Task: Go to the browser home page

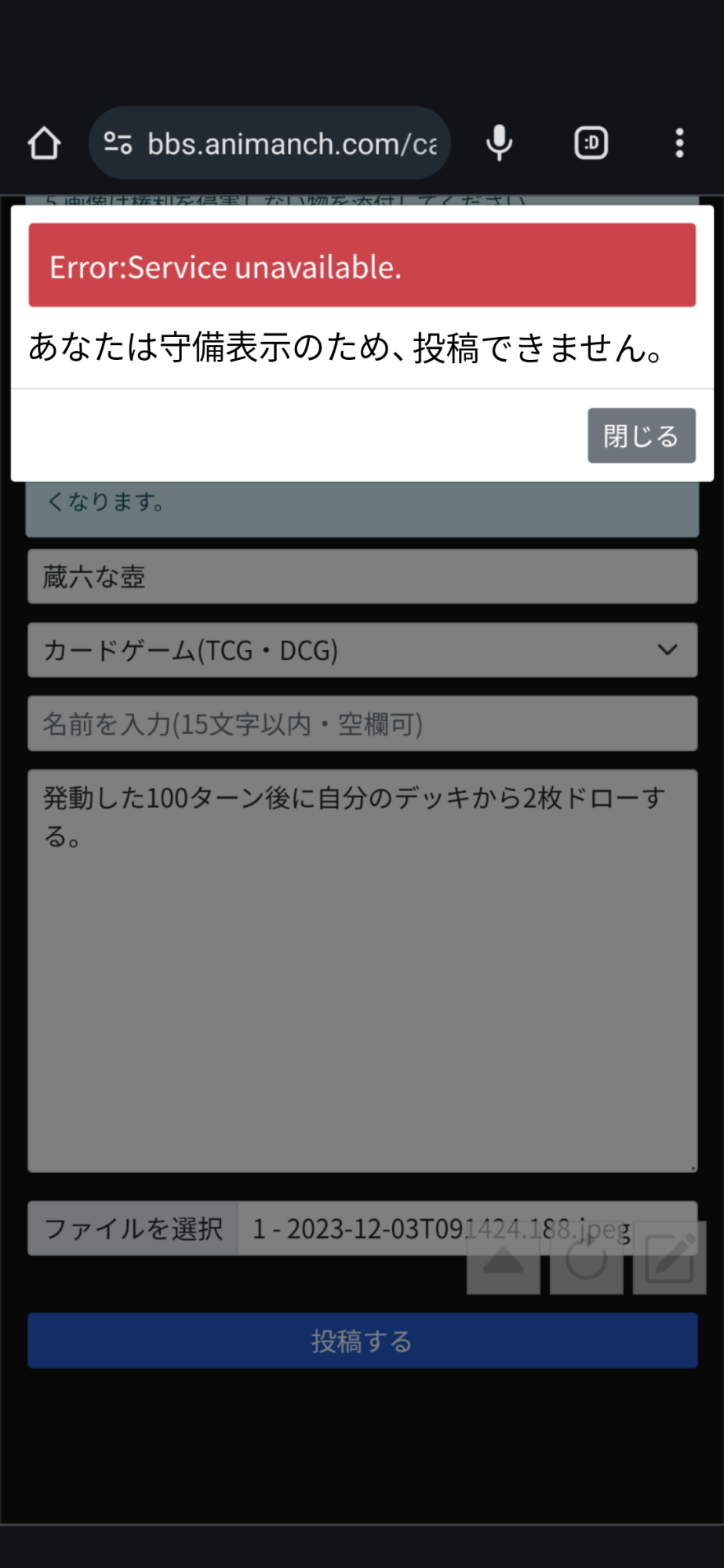Action: coord(44,143)
